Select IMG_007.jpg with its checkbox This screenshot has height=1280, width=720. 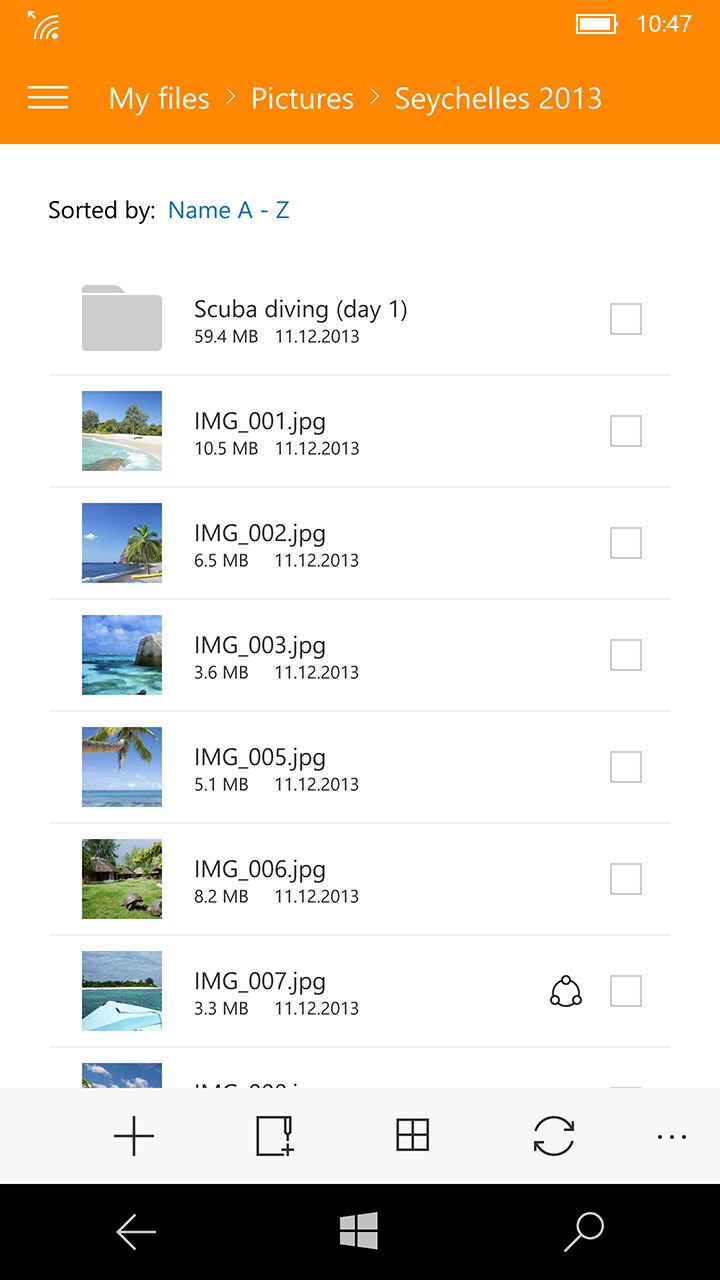pos(626,992)
